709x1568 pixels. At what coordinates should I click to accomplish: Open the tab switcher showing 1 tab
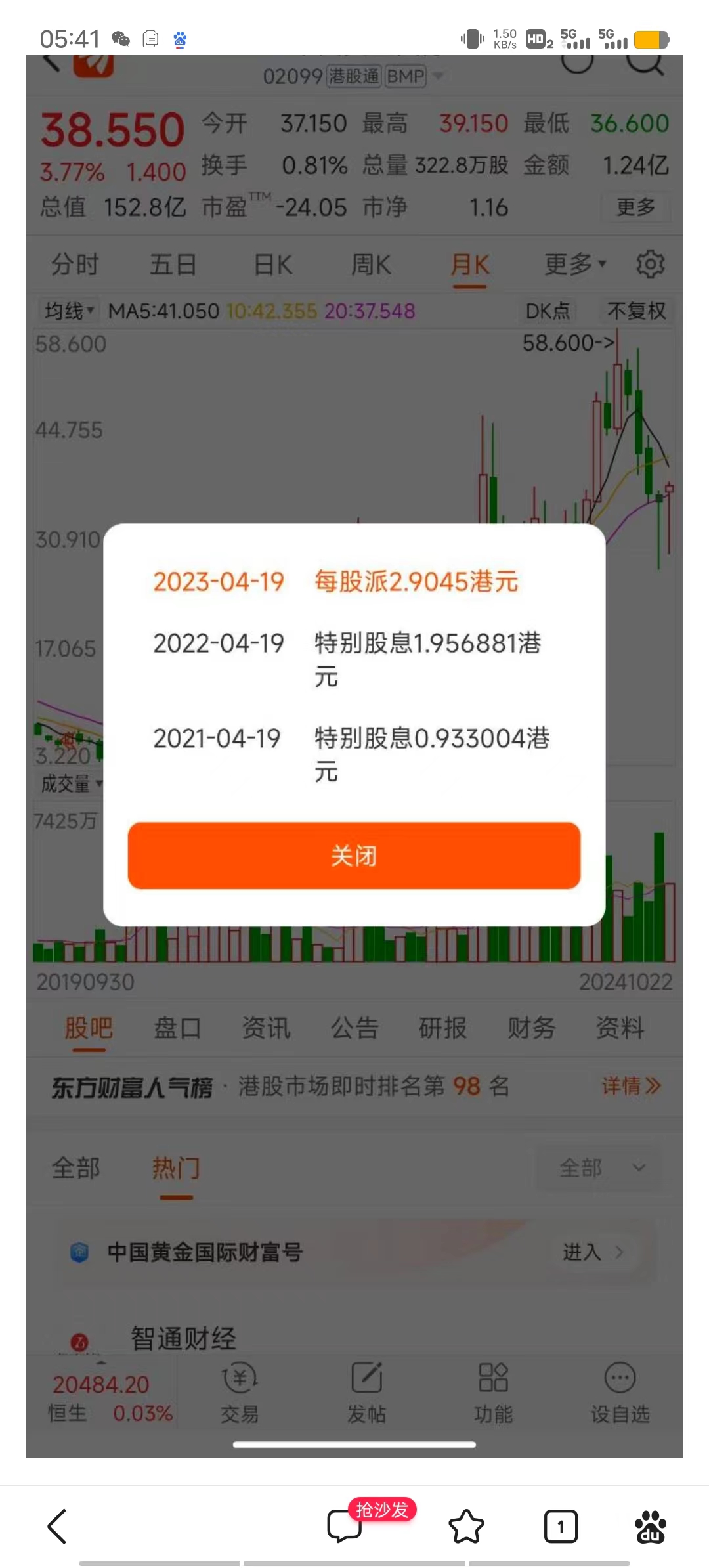click(561, 1526)
